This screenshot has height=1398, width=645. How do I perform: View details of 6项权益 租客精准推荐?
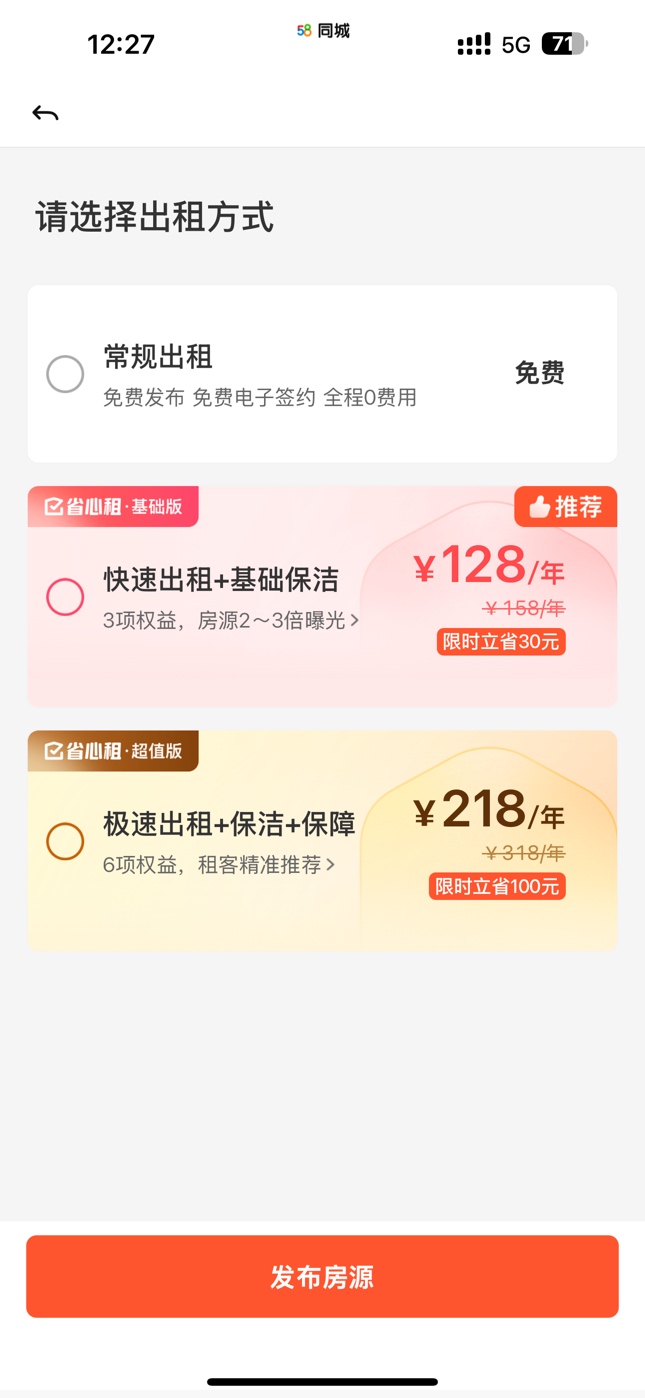219,865
